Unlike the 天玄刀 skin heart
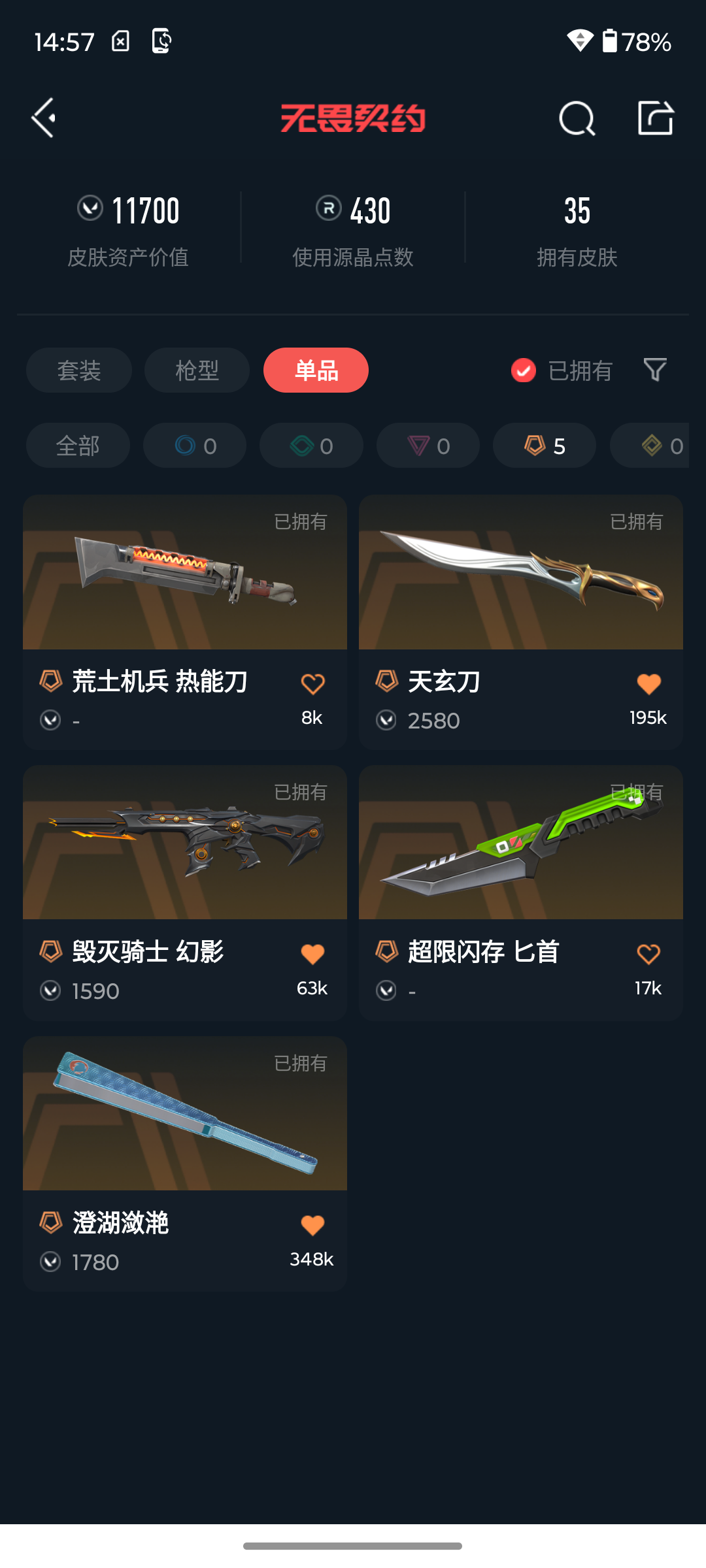 click(648, 684)
